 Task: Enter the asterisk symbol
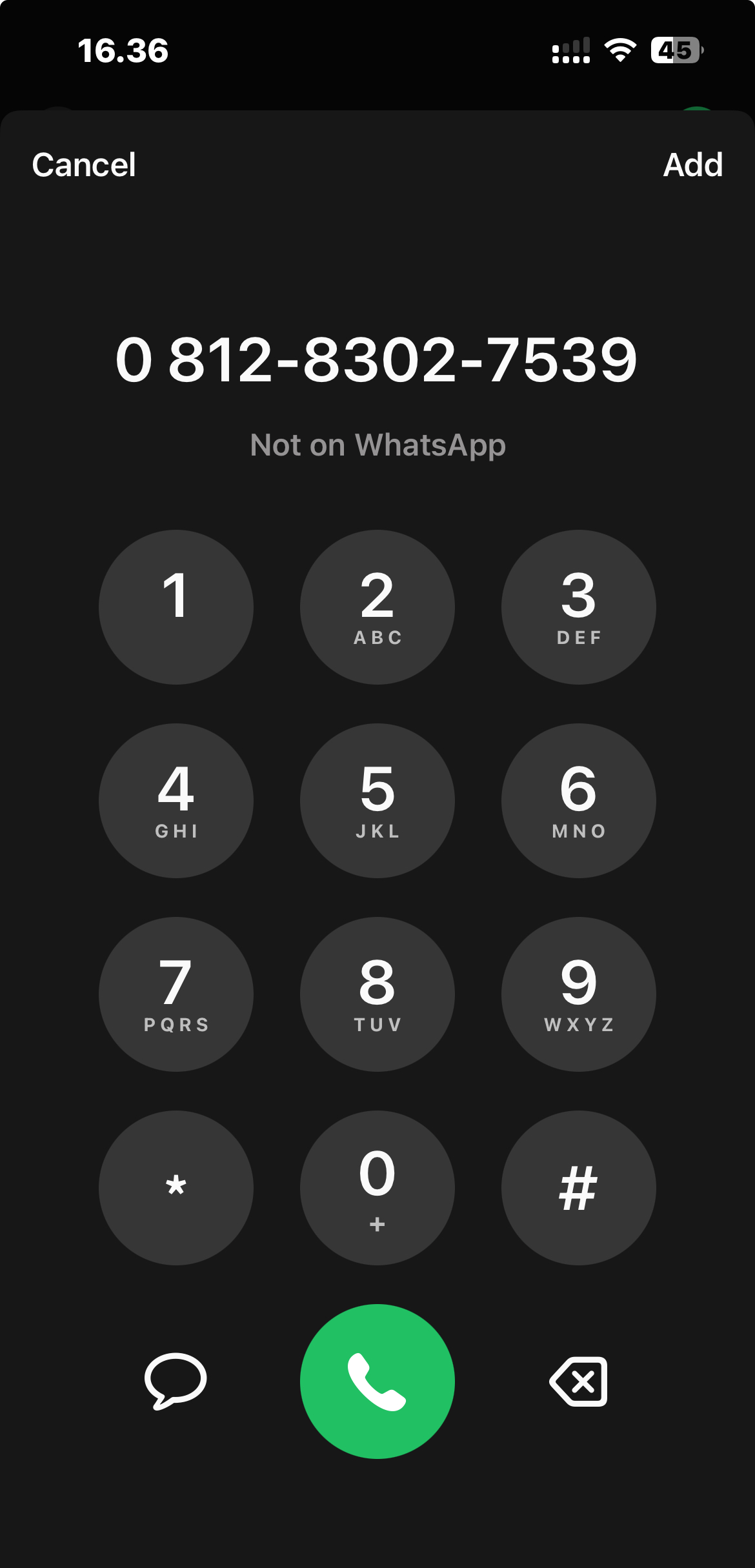(176, 1187)
